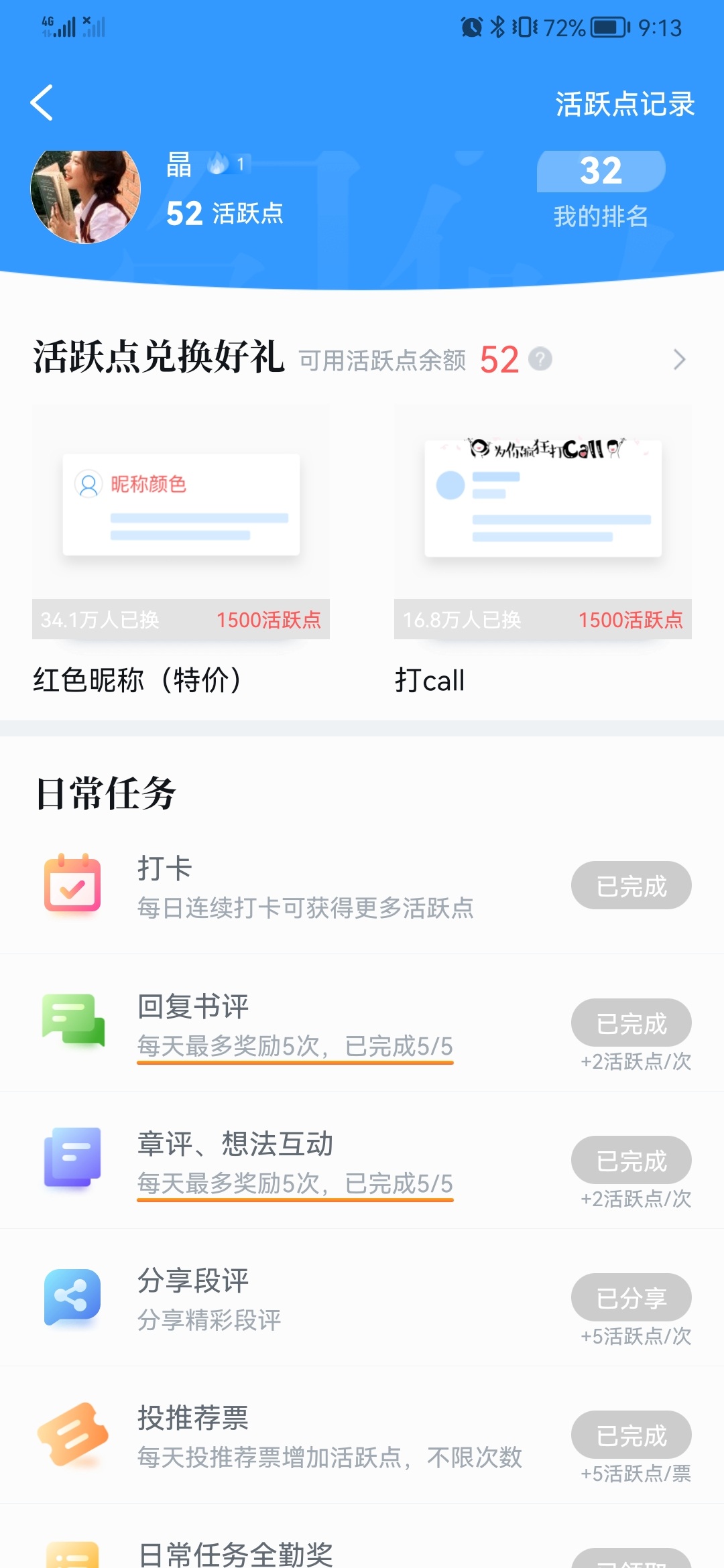The image size is (724, 1568).
Task: Tap the 已完成 button for 打卡
Action: (631, 885)
